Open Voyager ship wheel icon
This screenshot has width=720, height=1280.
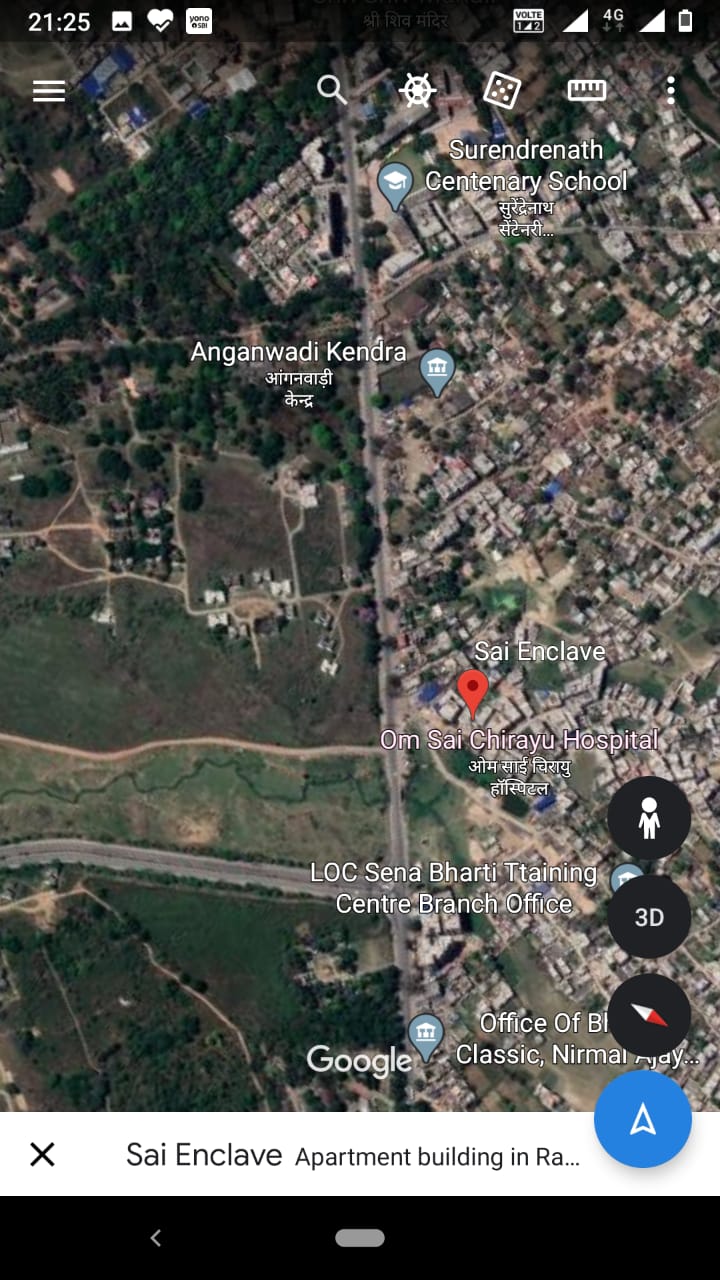click(417, 91)
